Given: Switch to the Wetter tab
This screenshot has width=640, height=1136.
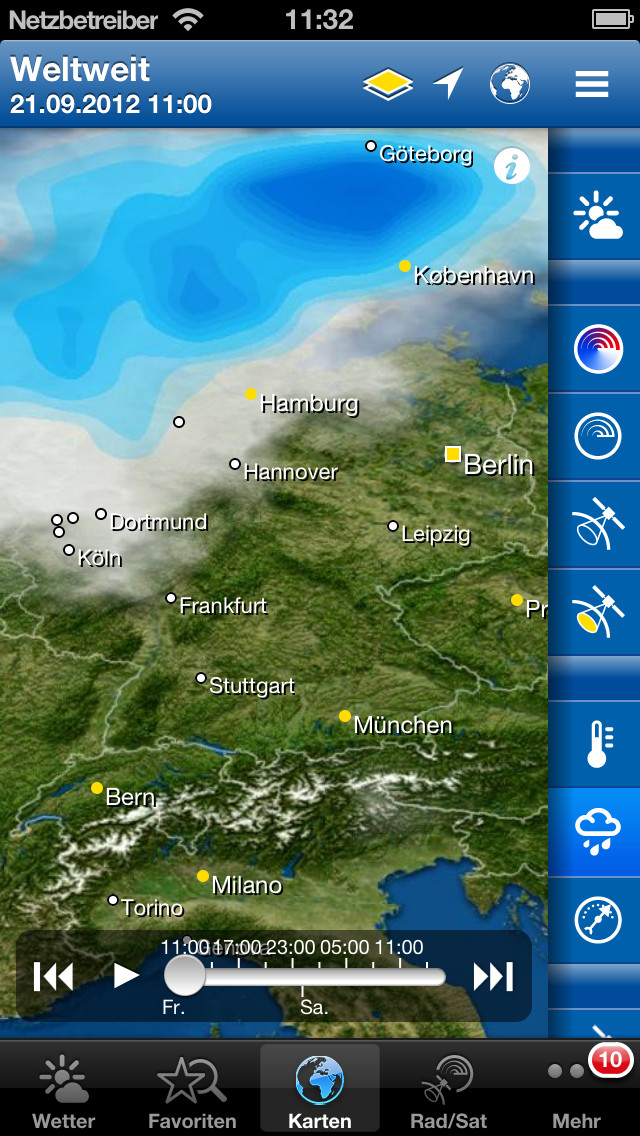Looking at the screenshot, I should click(x=64, y=1091).
